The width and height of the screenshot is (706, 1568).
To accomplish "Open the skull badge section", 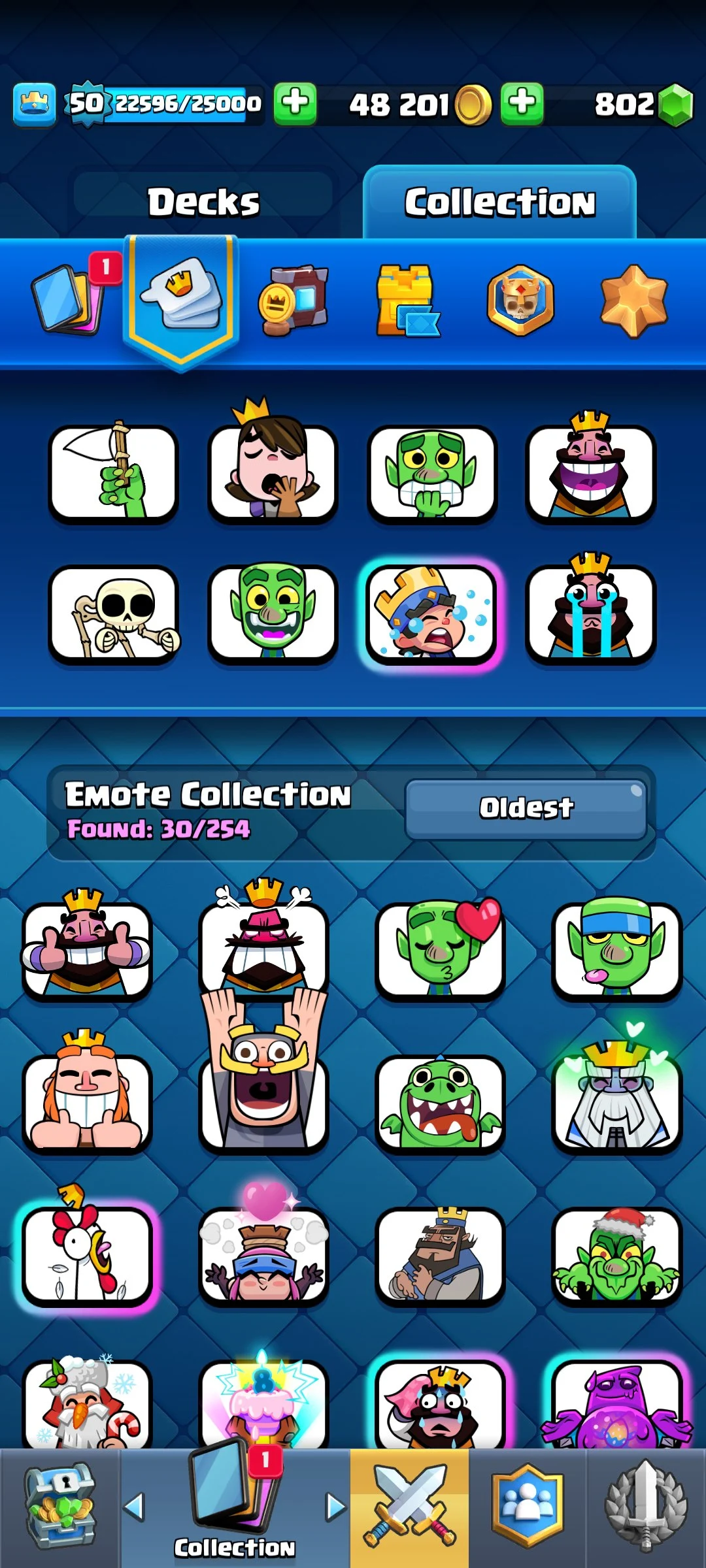I will pyautogui.click(x=520, y=300).
